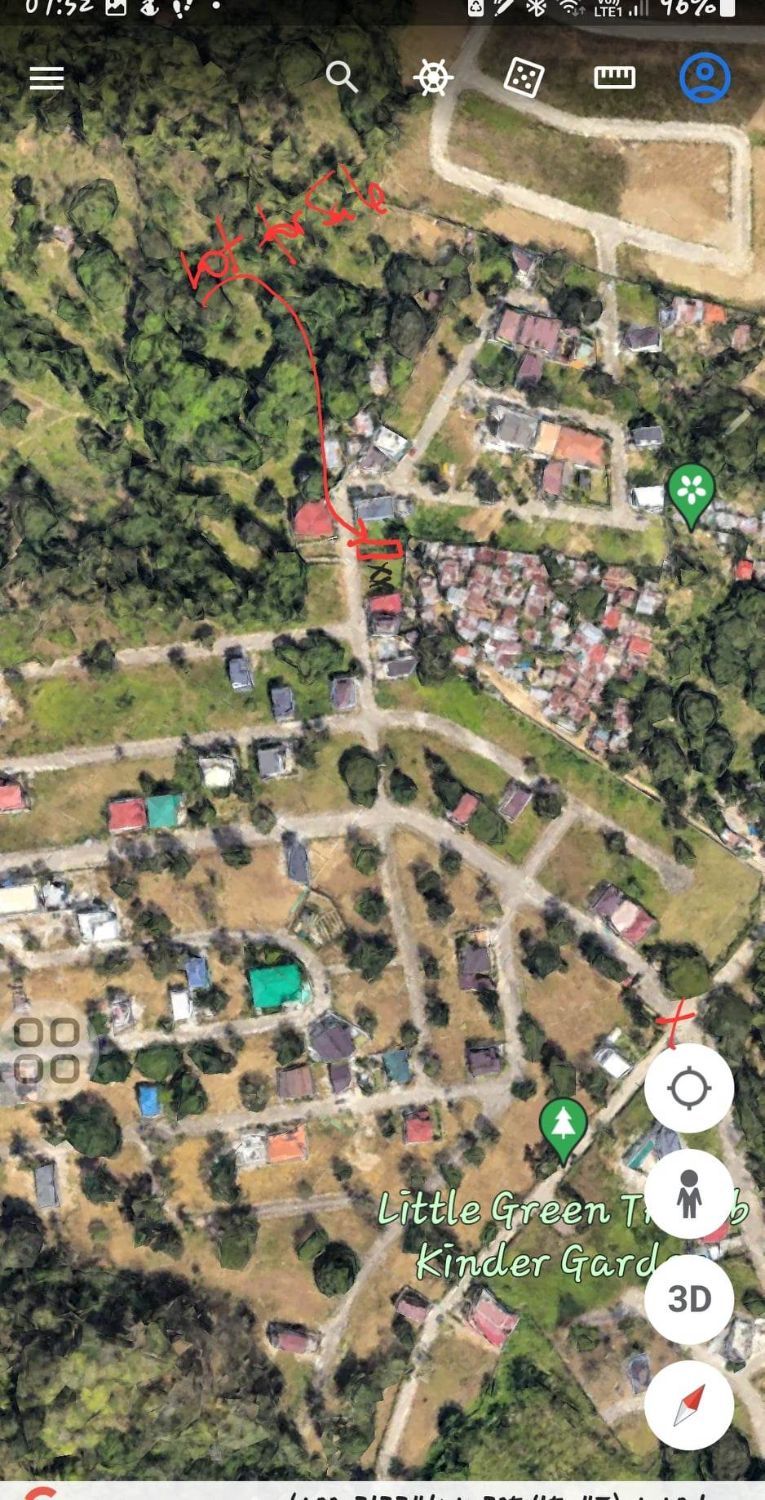Viewport: 765px width, 1500px height.
Task: Open the ruler measure tool
Action: point(614,77)
